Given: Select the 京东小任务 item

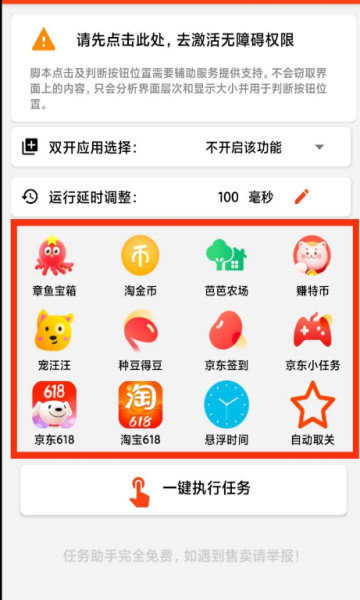Looking at the screenshot, I should 313,341.
